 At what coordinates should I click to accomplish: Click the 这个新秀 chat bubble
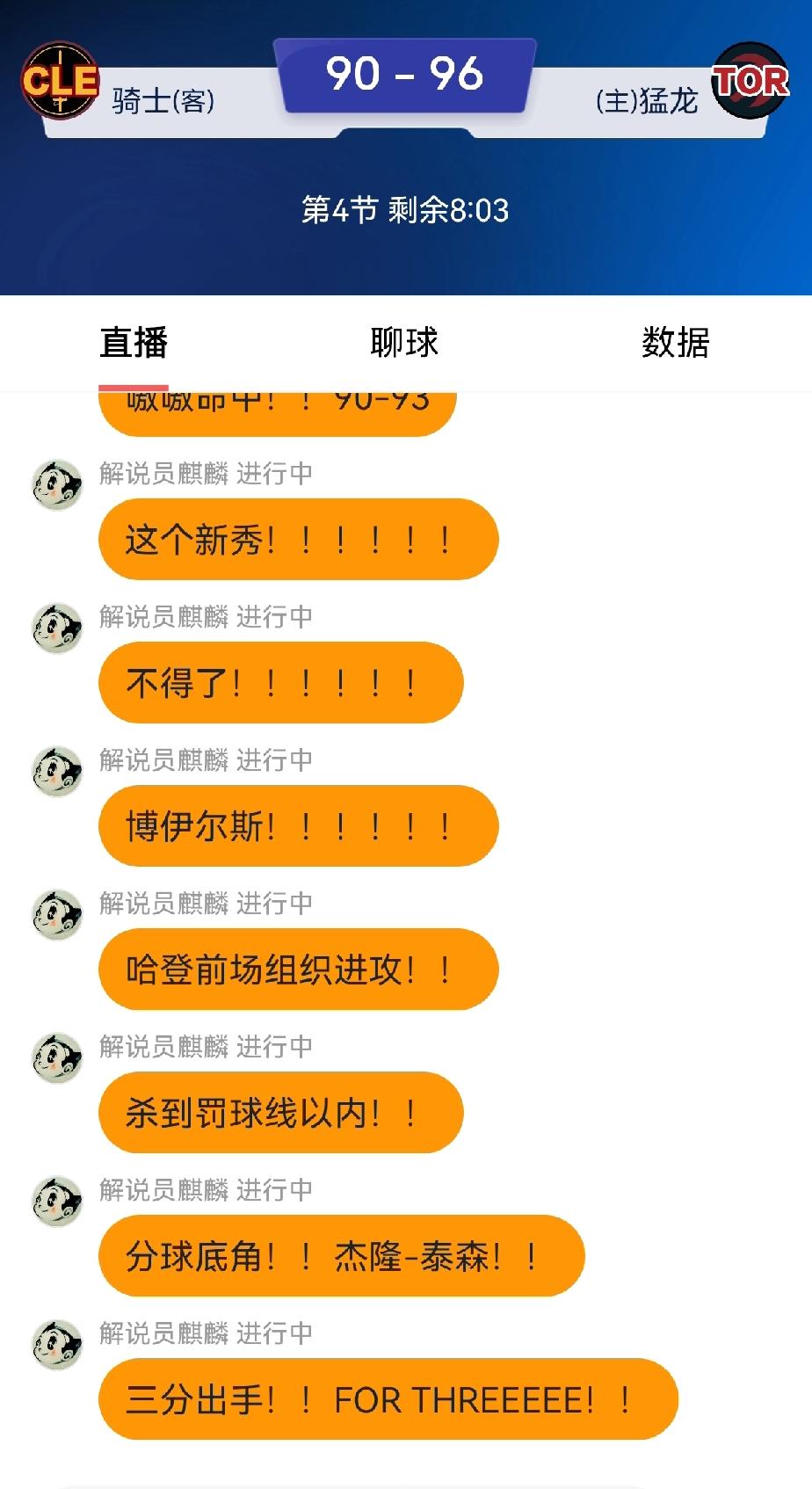[297, 539]
